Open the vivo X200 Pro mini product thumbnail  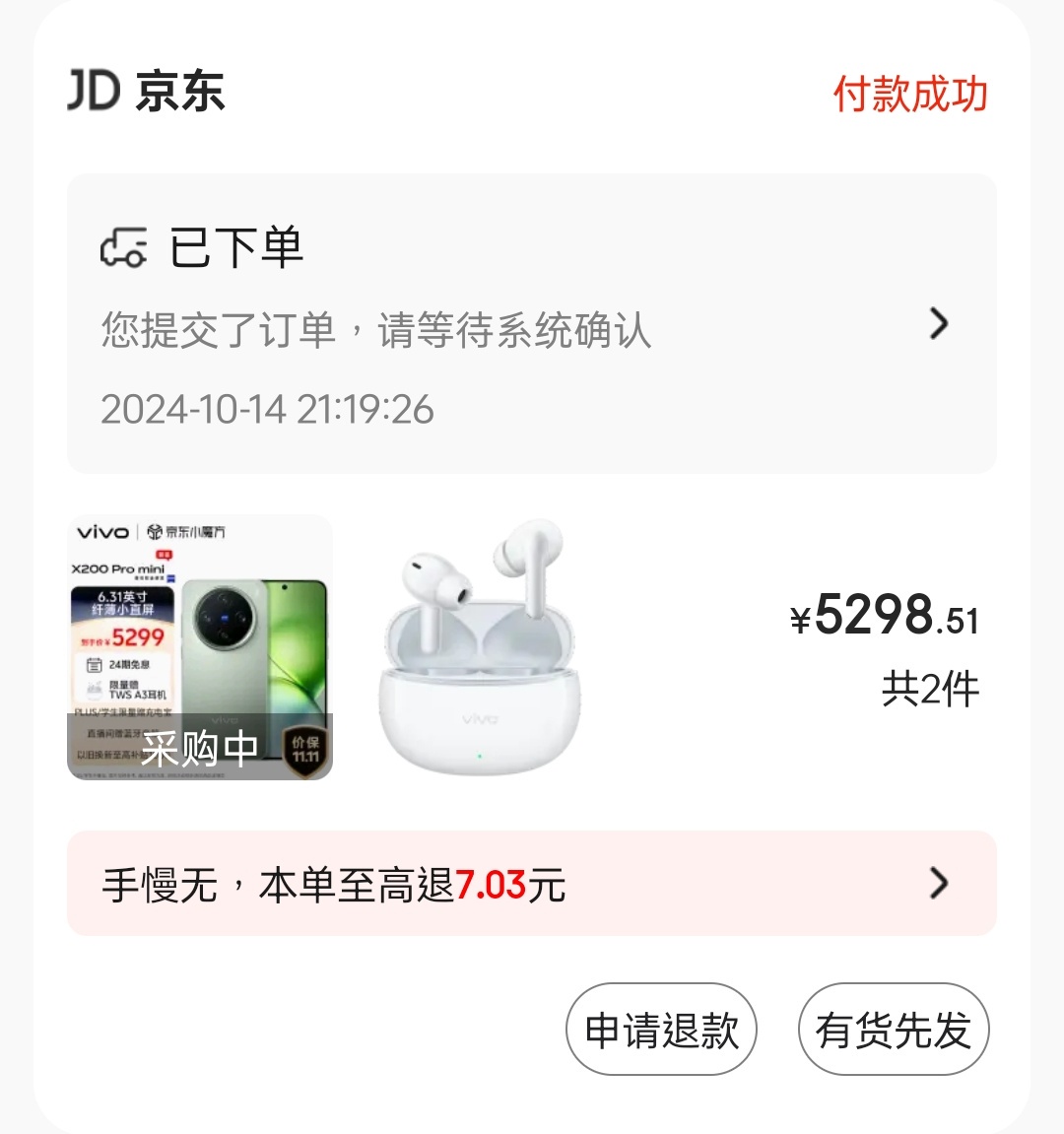pos(200,647)
